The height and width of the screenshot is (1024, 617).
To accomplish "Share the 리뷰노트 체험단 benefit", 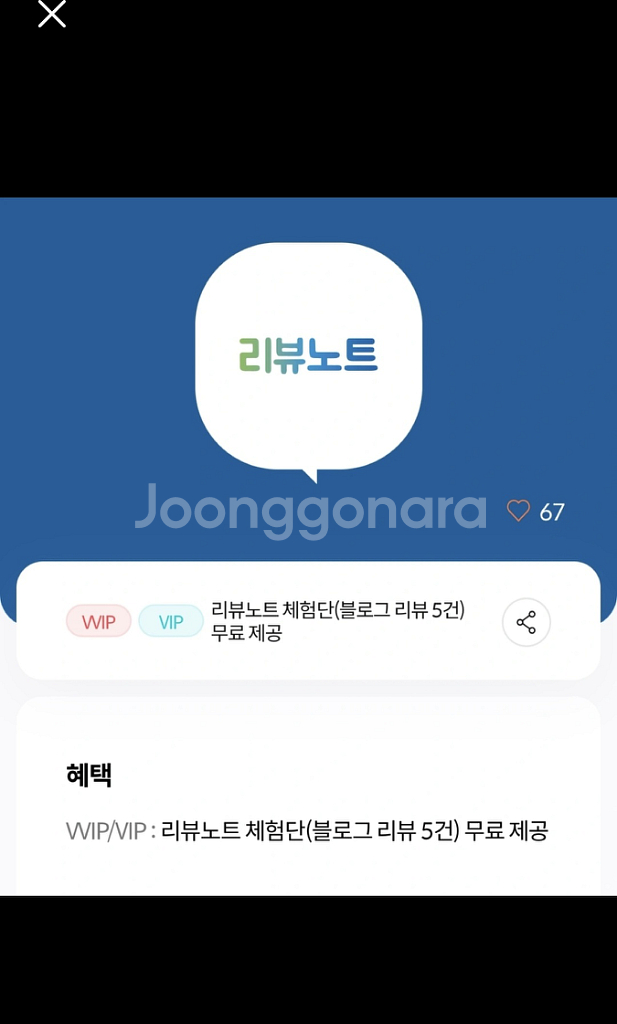I will [526, 622].
